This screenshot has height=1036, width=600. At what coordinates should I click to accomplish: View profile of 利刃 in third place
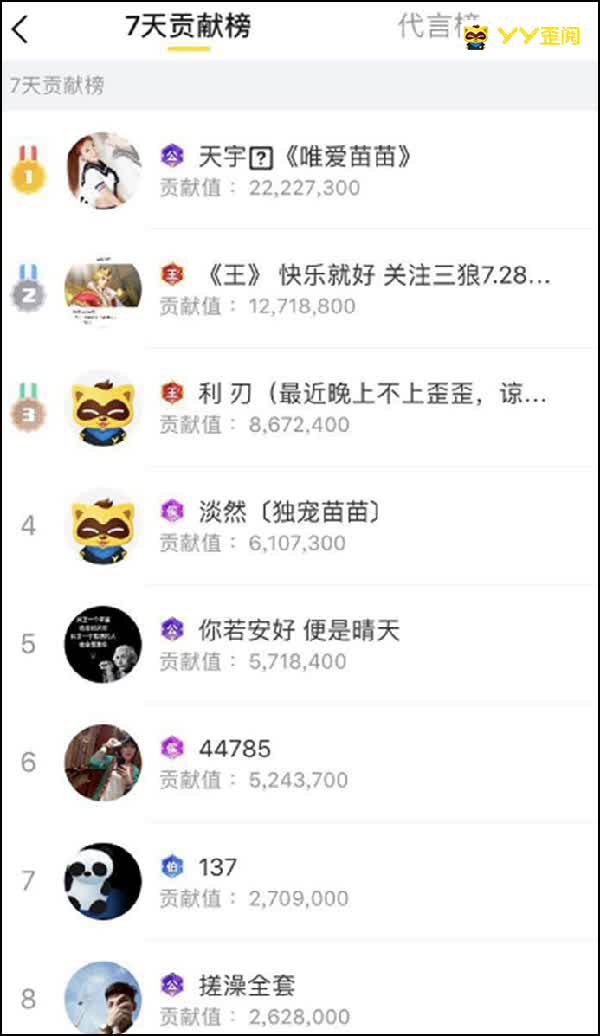pyautogui.click(x=300, y=407)
